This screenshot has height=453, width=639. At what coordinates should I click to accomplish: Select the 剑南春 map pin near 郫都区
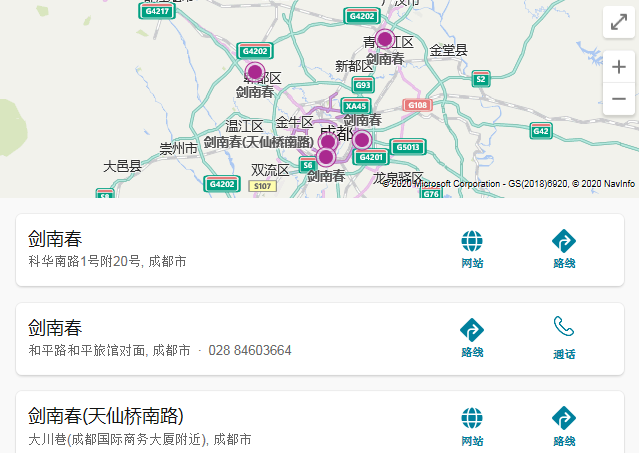[x=254, y=72]
